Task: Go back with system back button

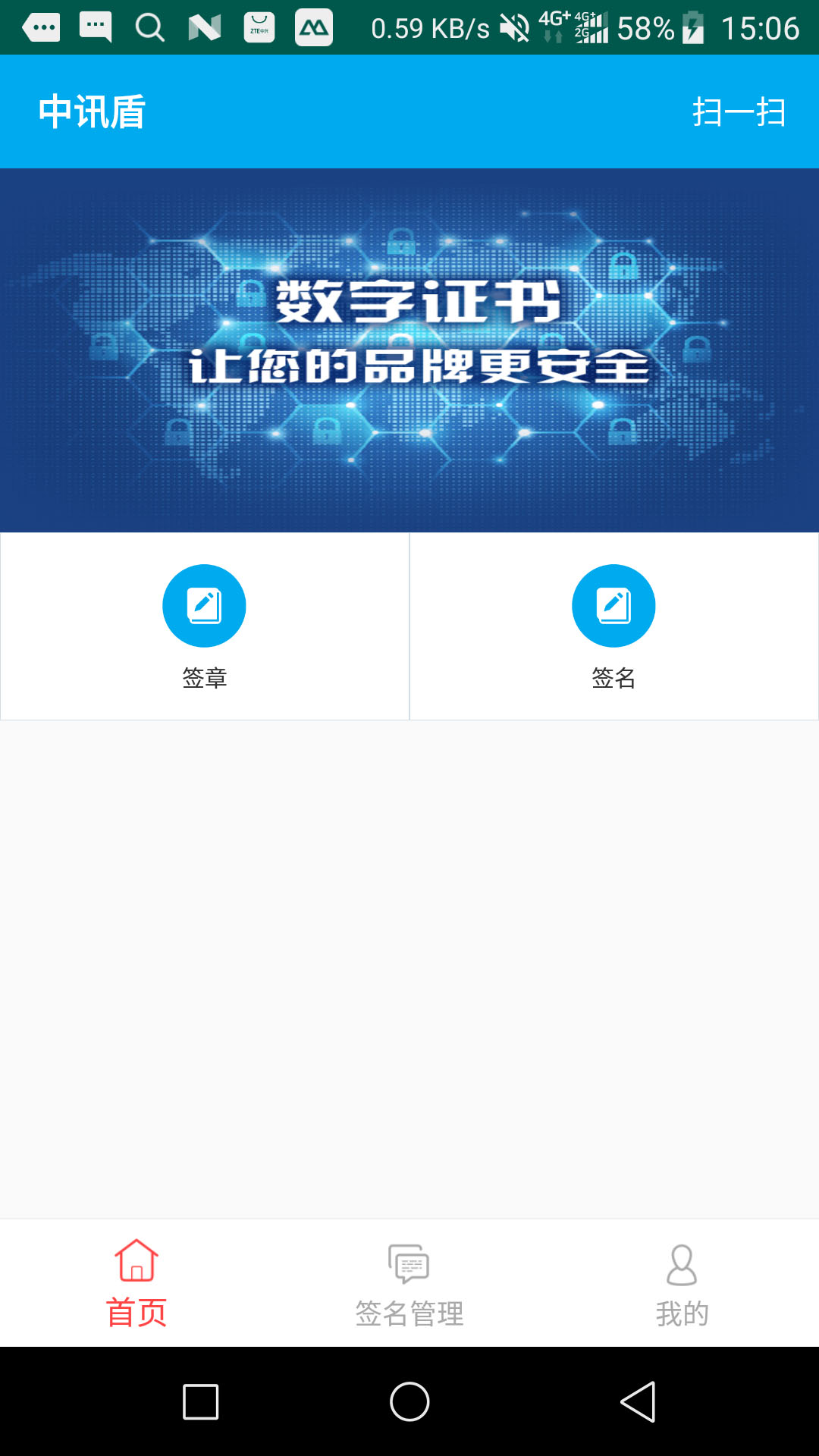Action: (x=638, y=1401)
